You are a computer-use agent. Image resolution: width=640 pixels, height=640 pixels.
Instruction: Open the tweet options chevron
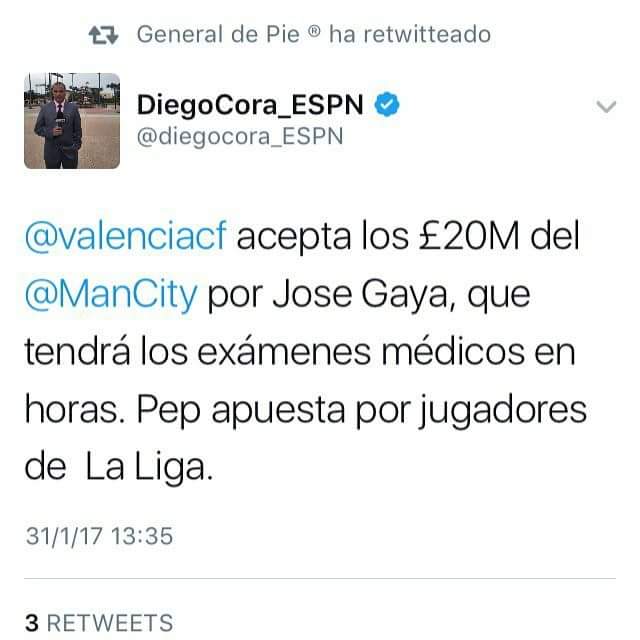point(605,106)
